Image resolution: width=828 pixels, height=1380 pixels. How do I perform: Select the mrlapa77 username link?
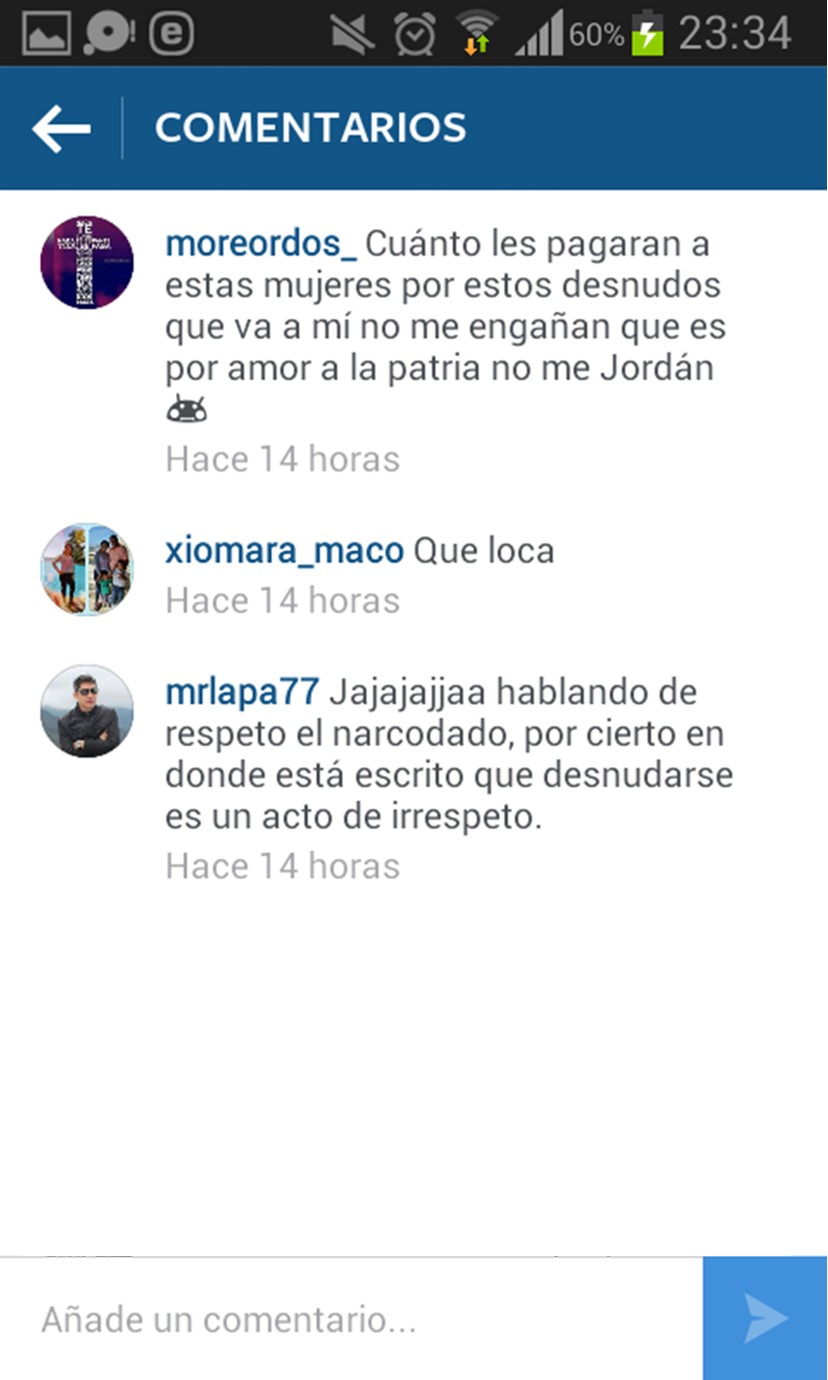click(x=242, y=691)
